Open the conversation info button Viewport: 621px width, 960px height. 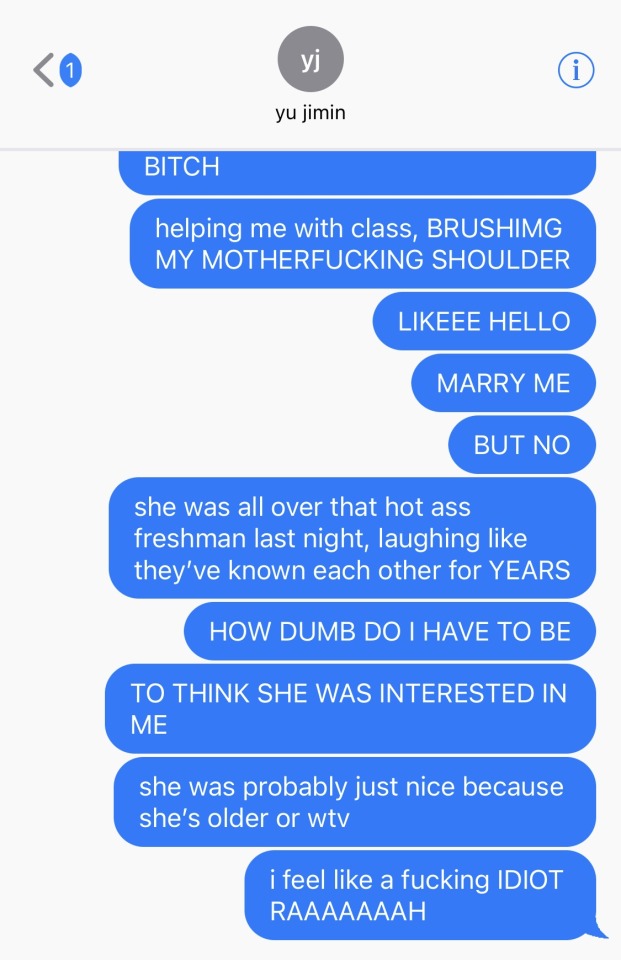click(x=575, y=69)
